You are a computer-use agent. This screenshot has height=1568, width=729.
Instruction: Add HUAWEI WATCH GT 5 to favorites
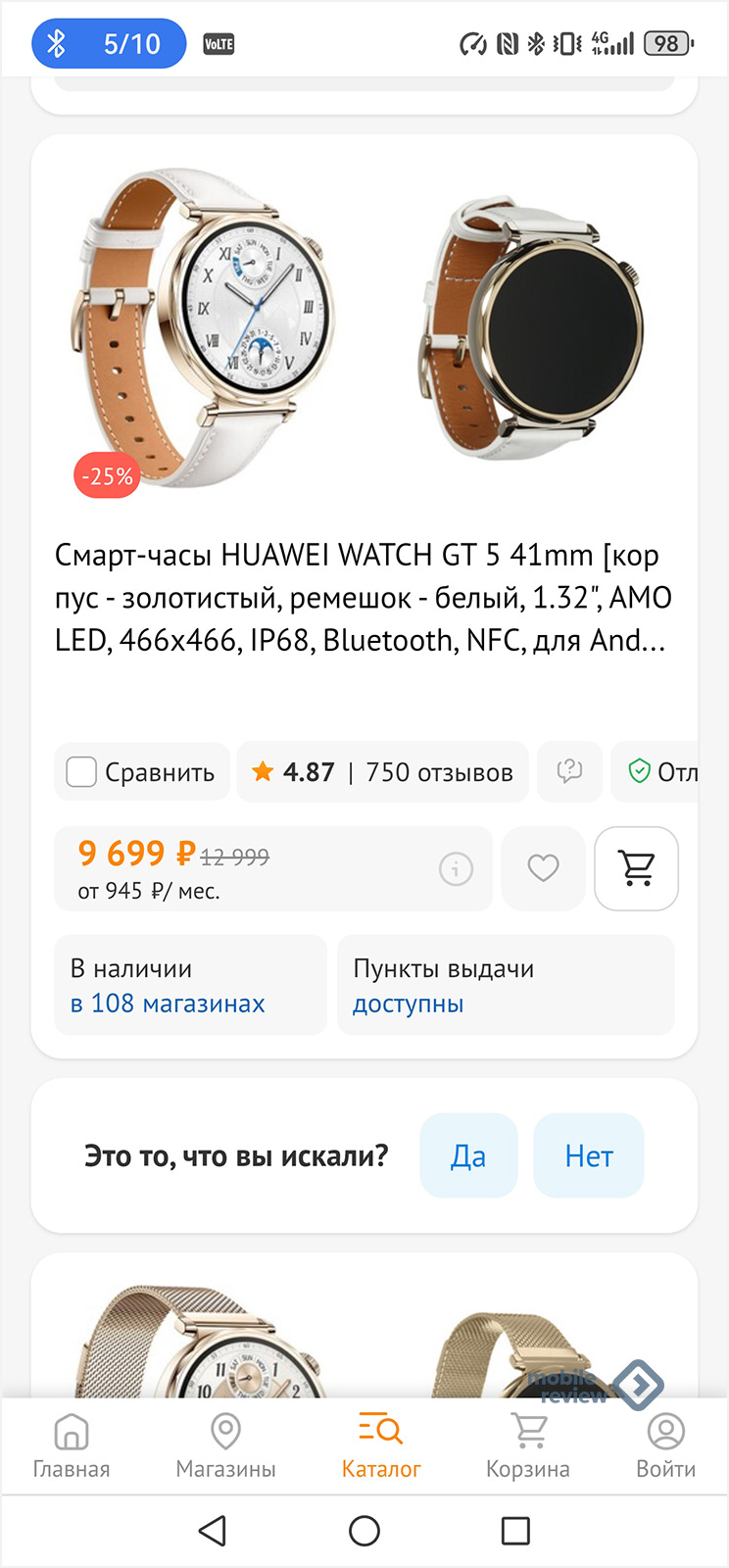[x=543, y=868]
